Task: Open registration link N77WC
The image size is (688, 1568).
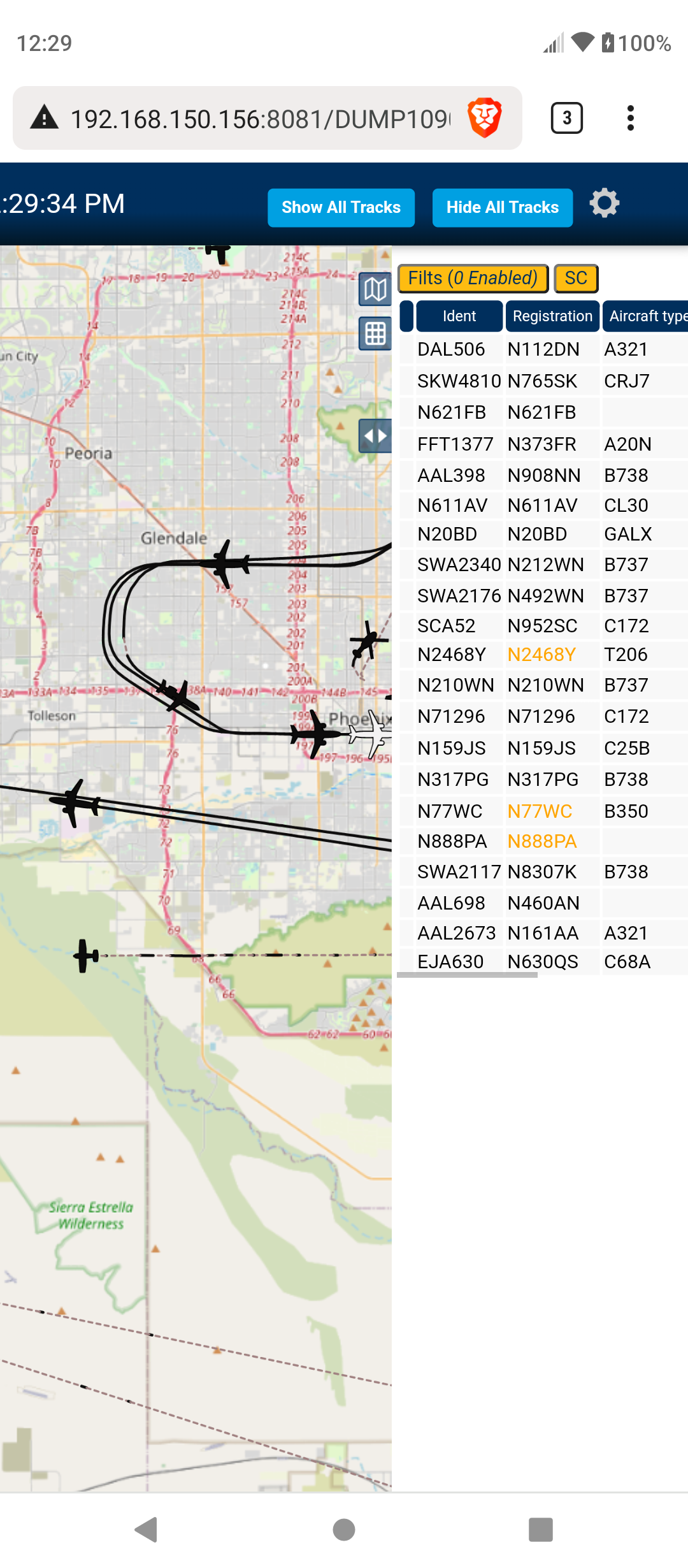Action: tap(540, 811)
